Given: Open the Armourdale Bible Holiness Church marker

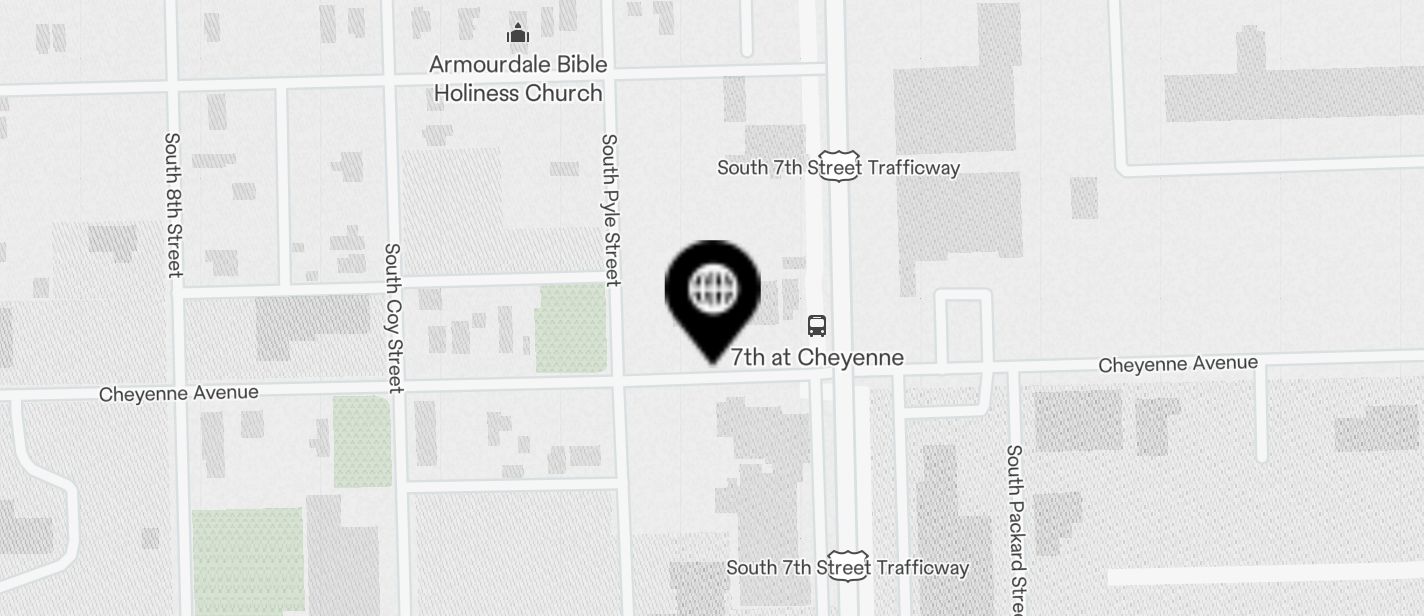Looking at the screenshot, I should pyautogui.click(x=517, y=35).
